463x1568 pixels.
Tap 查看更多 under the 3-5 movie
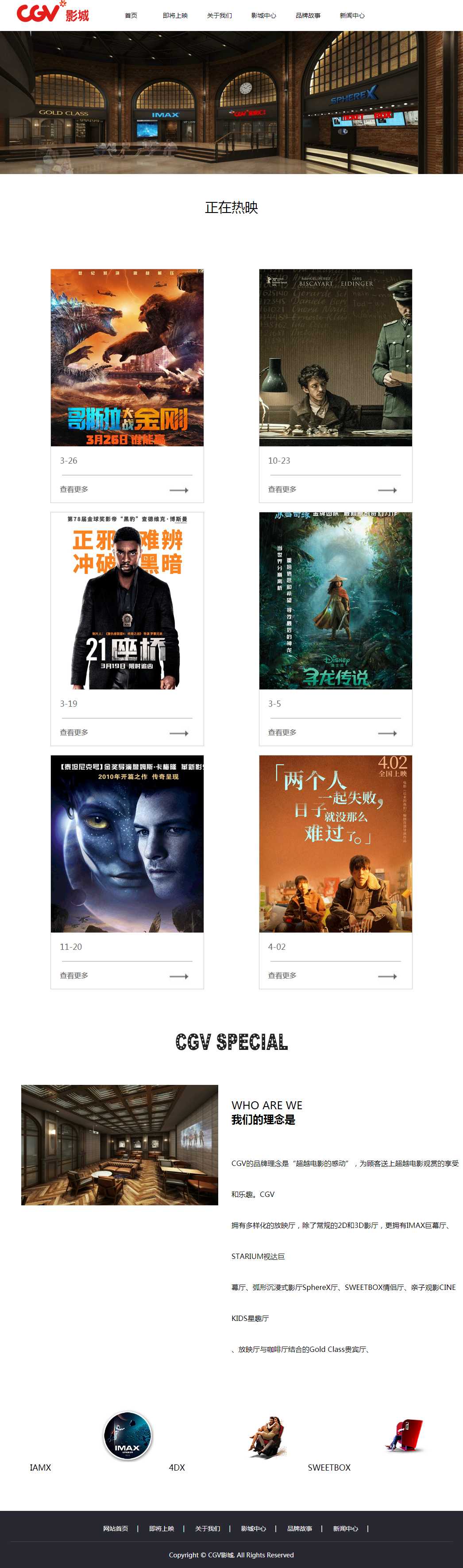[x=282, y=732]
